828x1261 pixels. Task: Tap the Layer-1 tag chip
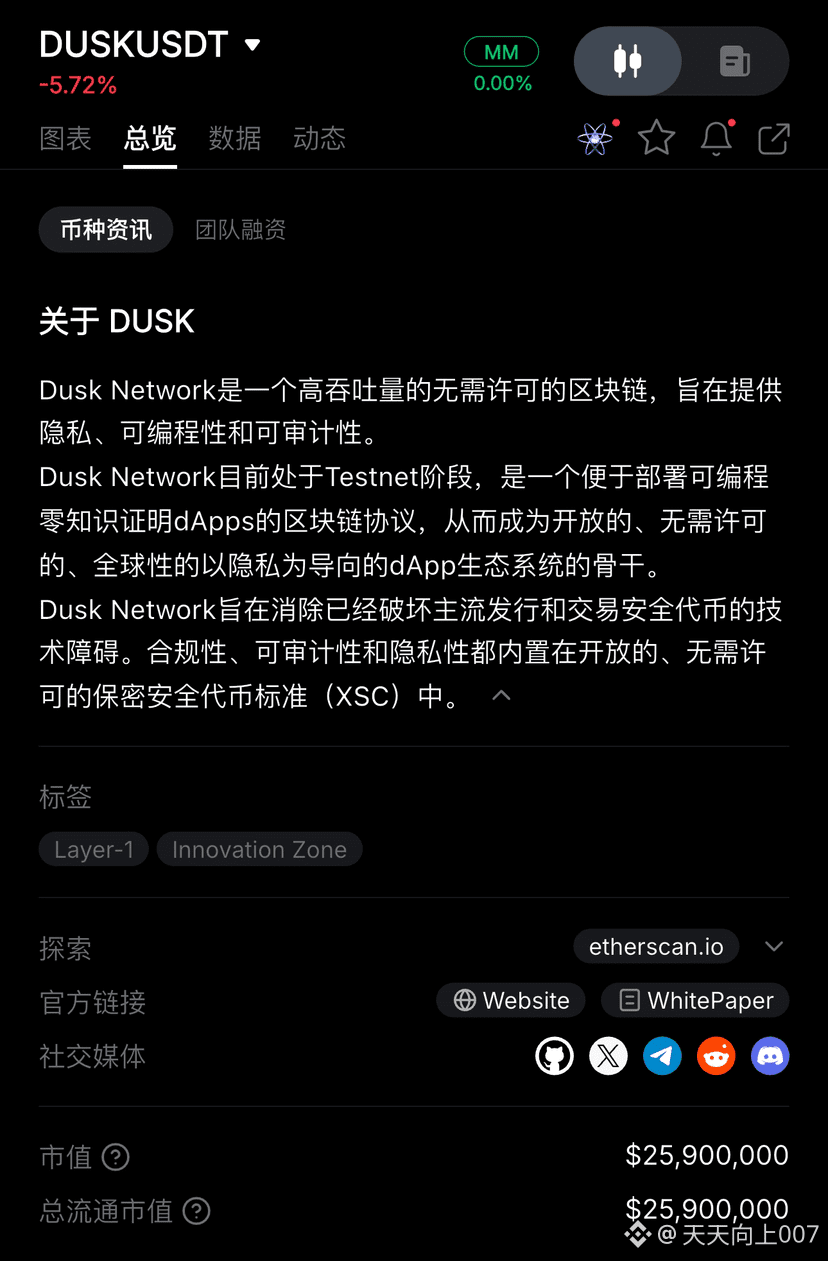pos(94,850)
